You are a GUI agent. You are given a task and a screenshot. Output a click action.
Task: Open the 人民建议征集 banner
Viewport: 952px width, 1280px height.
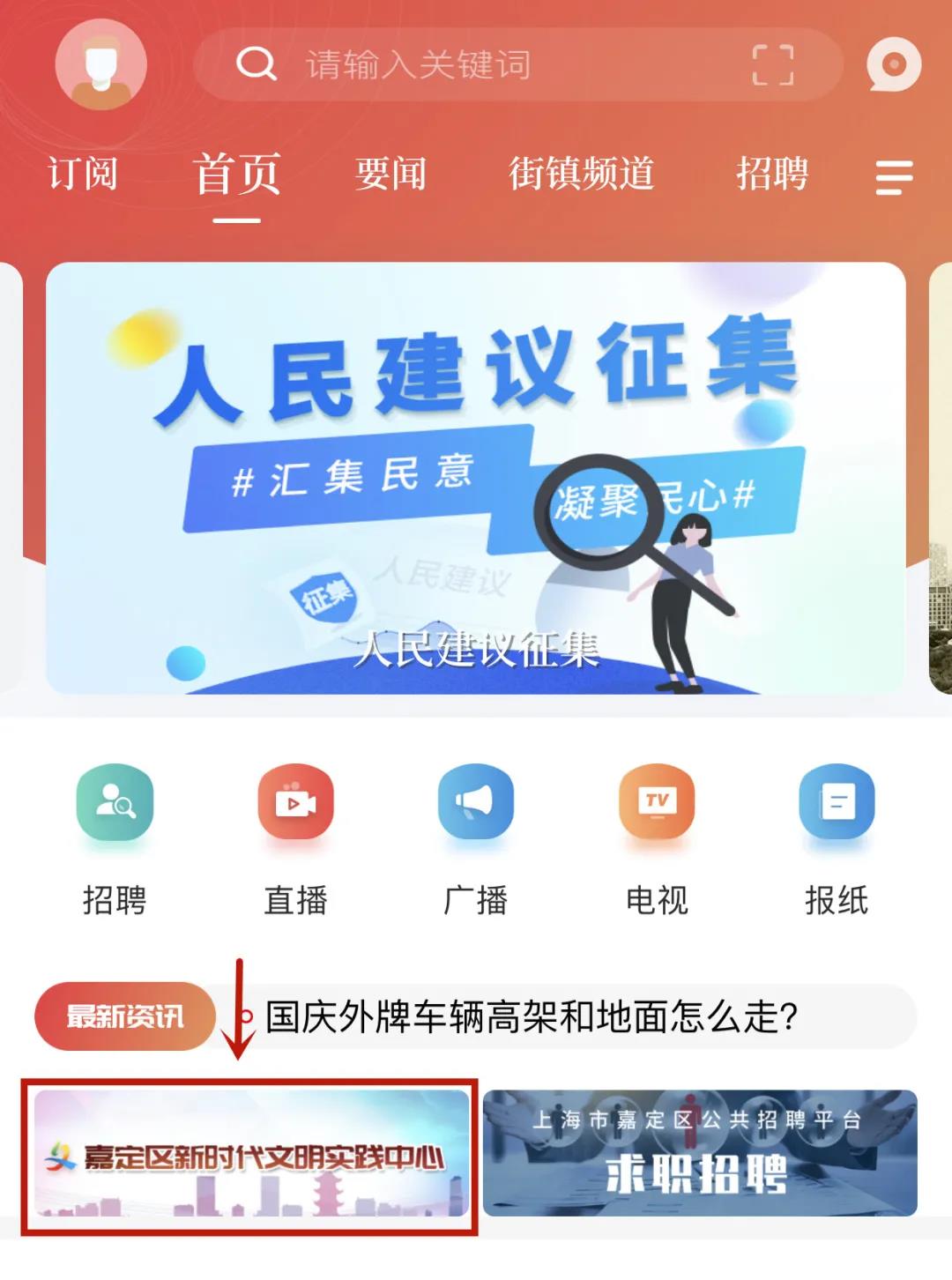476,478
